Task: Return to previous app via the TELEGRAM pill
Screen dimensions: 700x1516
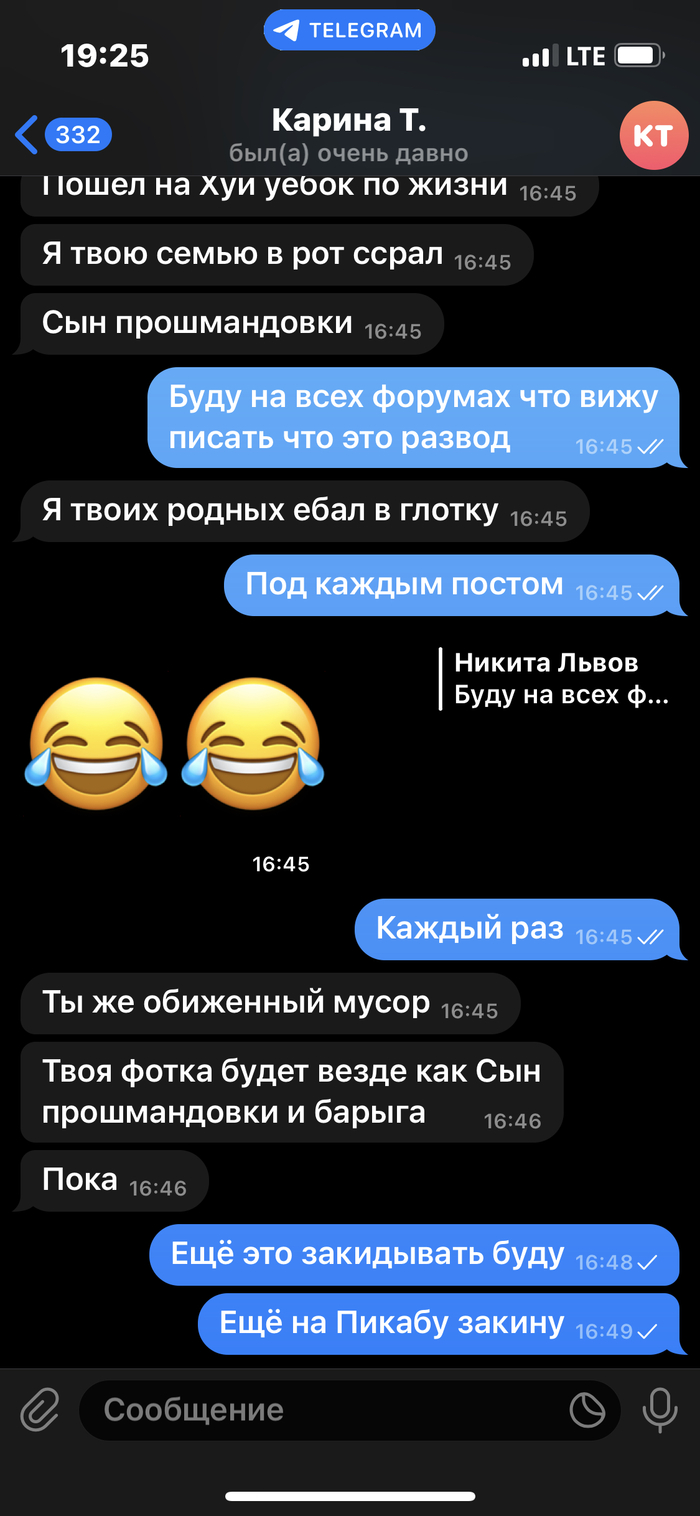Action: pyautogui.click(x=350, y=30)
